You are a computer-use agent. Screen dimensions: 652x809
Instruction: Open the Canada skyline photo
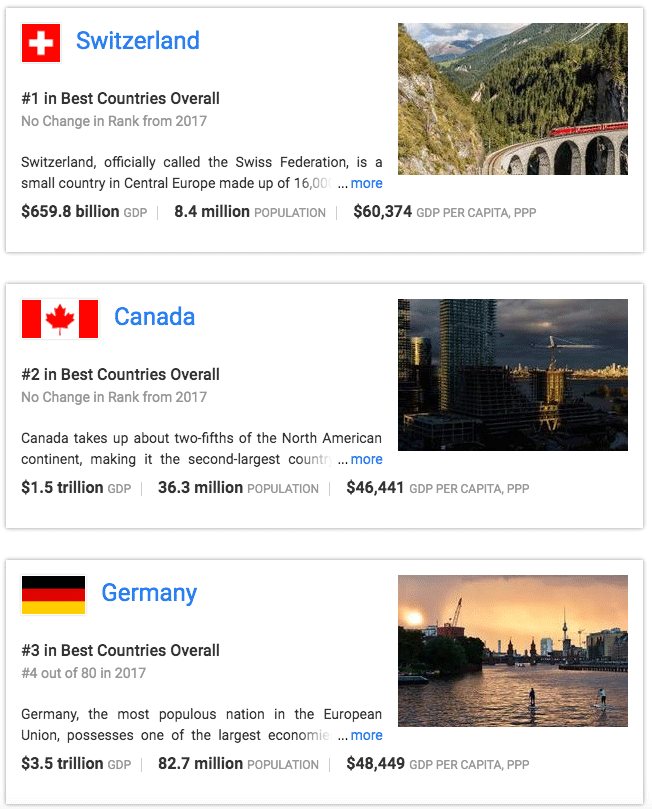(x=512, y=374)
